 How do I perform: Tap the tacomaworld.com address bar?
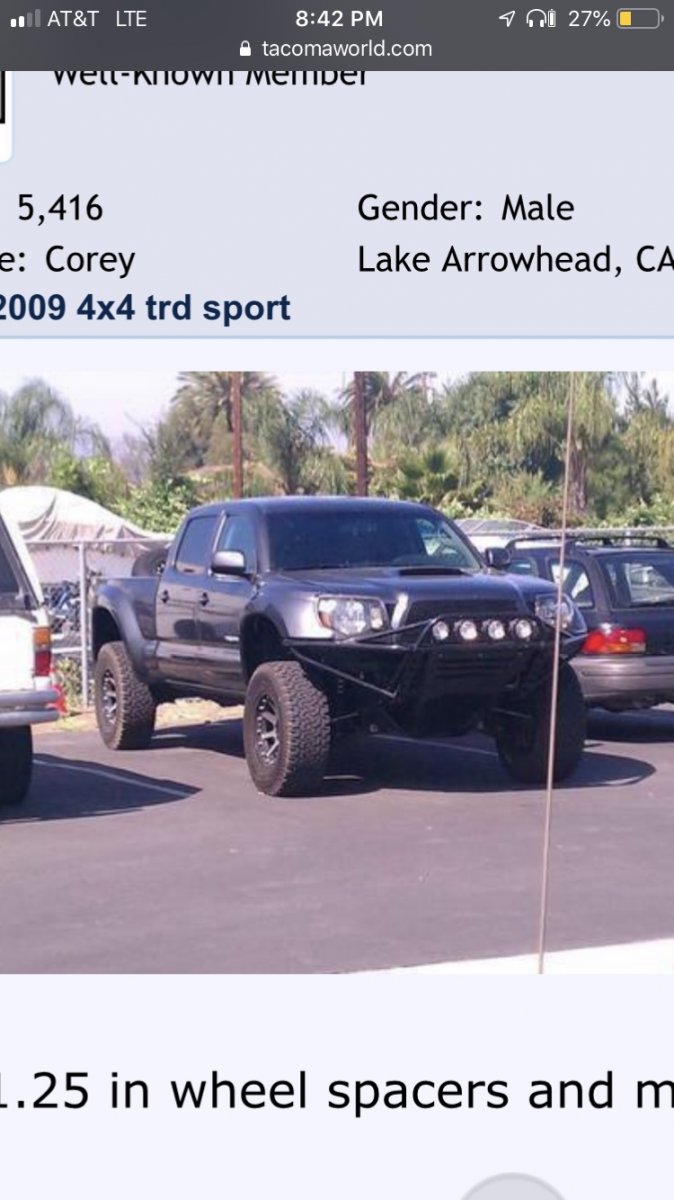[x=337, y=48]
